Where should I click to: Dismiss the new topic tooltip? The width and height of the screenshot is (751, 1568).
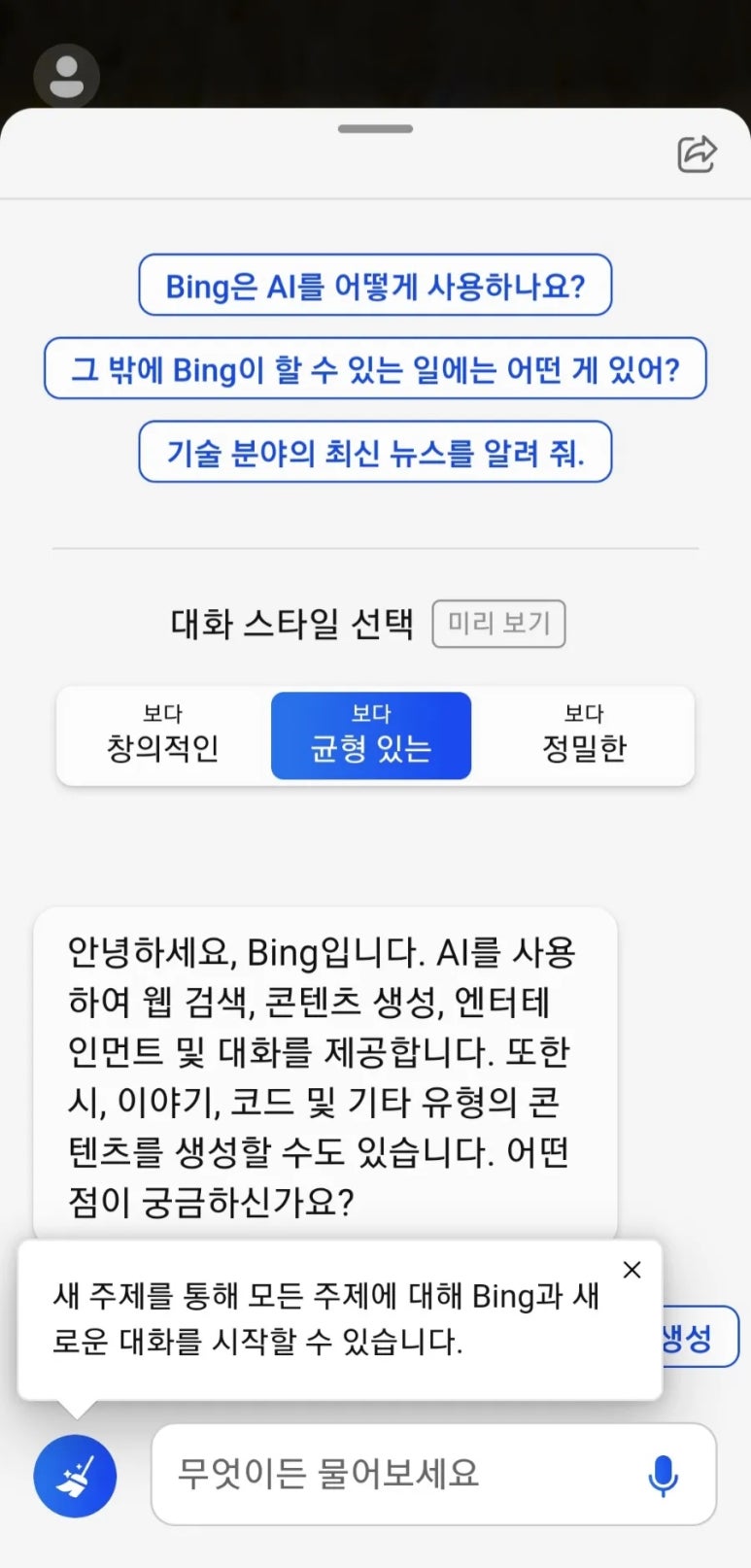tap(632, 1270)
